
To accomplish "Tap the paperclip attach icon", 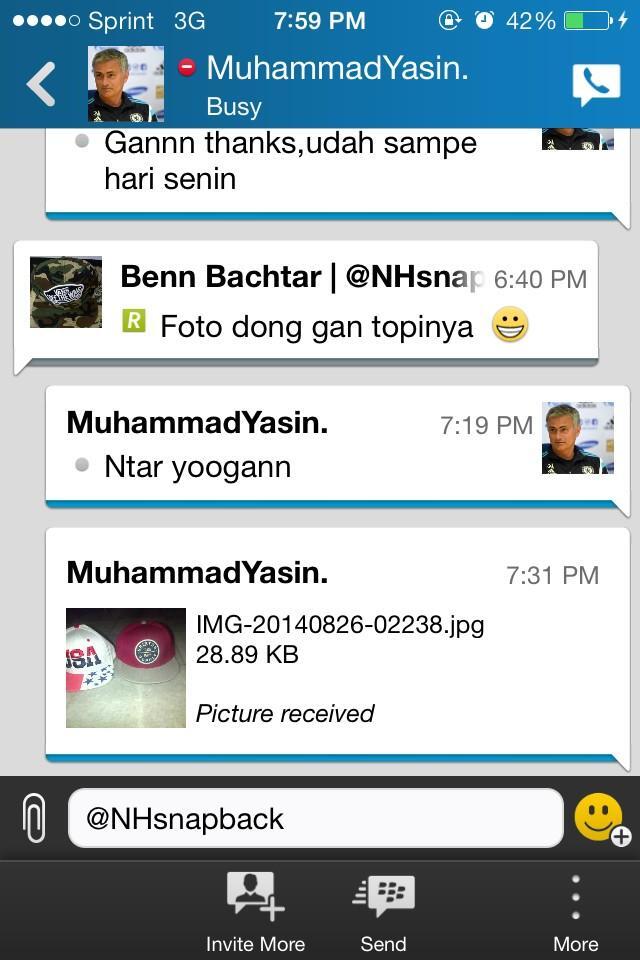I will [34, 819].
